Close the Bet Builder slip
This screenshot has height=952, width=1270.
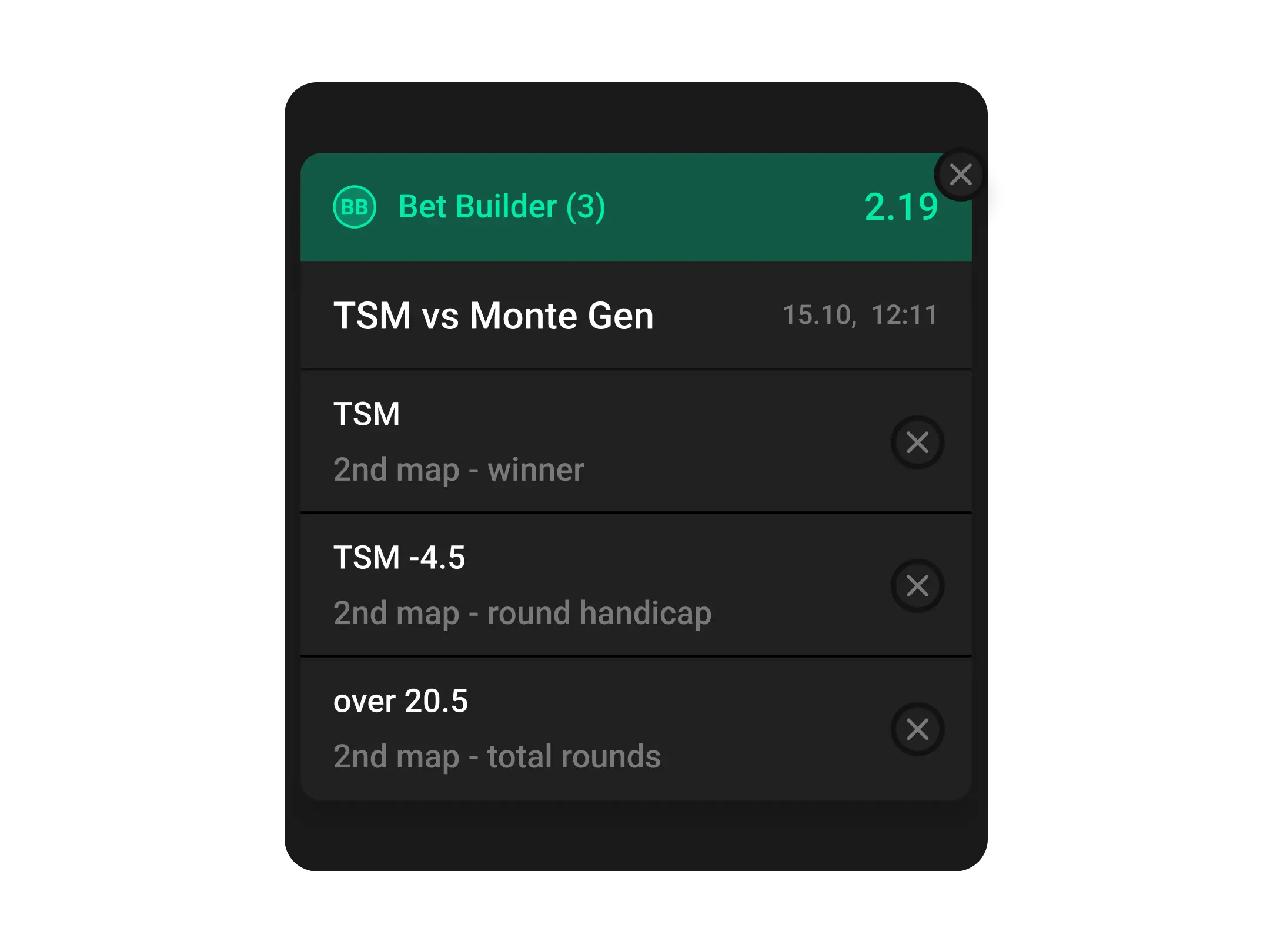(961, 175)
